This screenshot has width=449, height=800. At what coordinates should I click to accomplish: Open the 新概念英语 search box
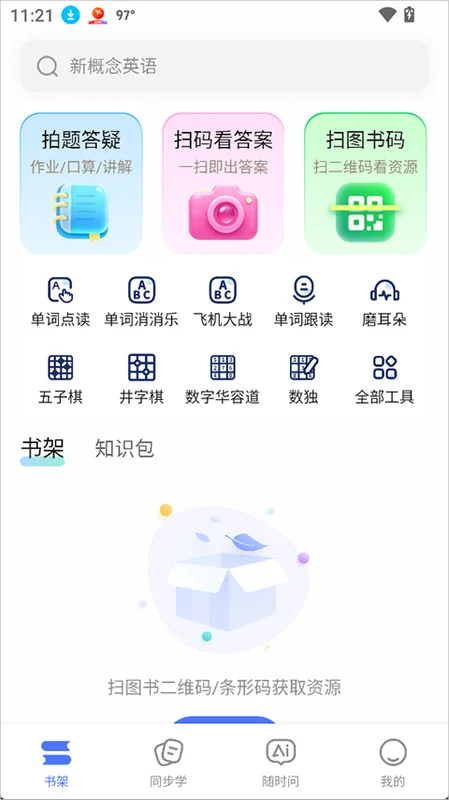[224, 66]
